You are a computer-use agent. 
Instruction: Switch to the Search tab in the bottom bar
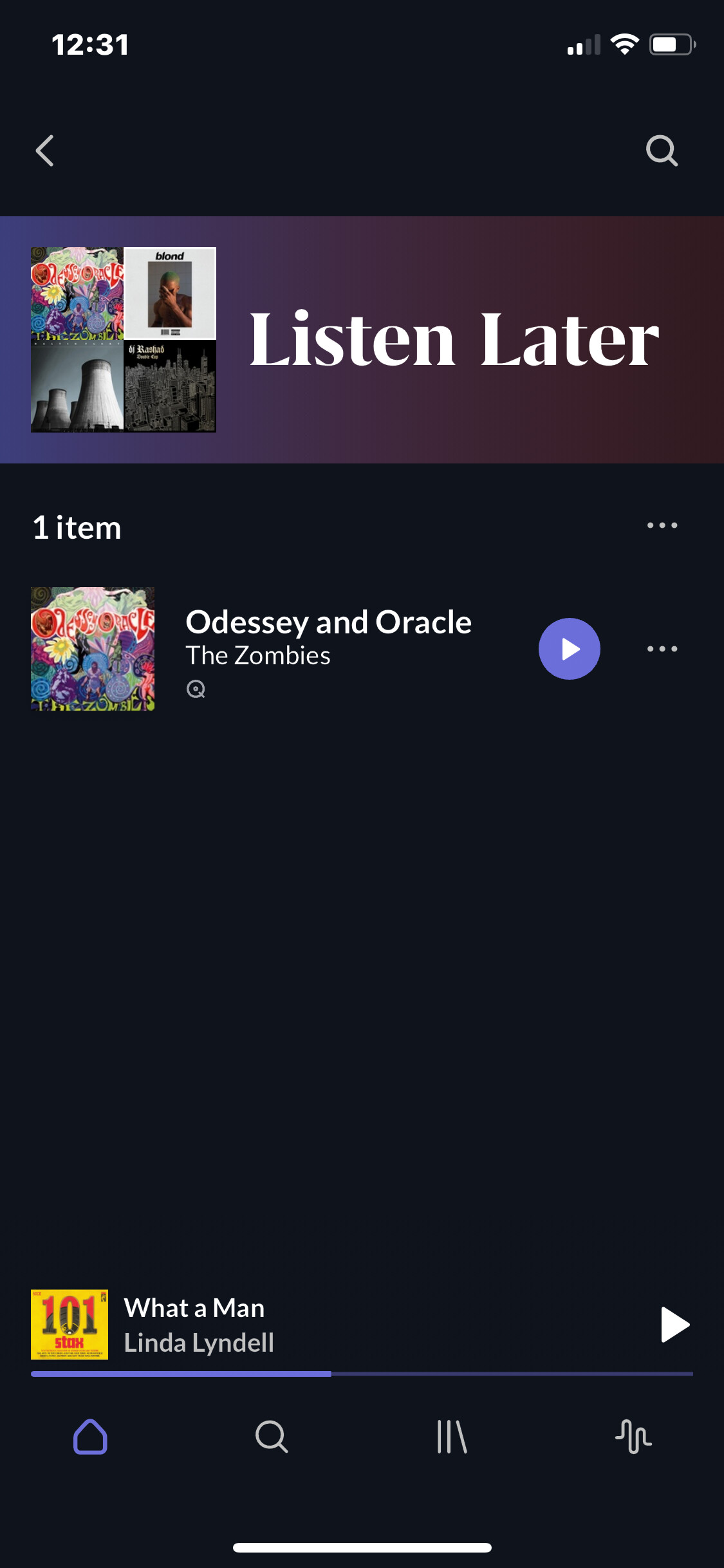(x=272, y=1437)
